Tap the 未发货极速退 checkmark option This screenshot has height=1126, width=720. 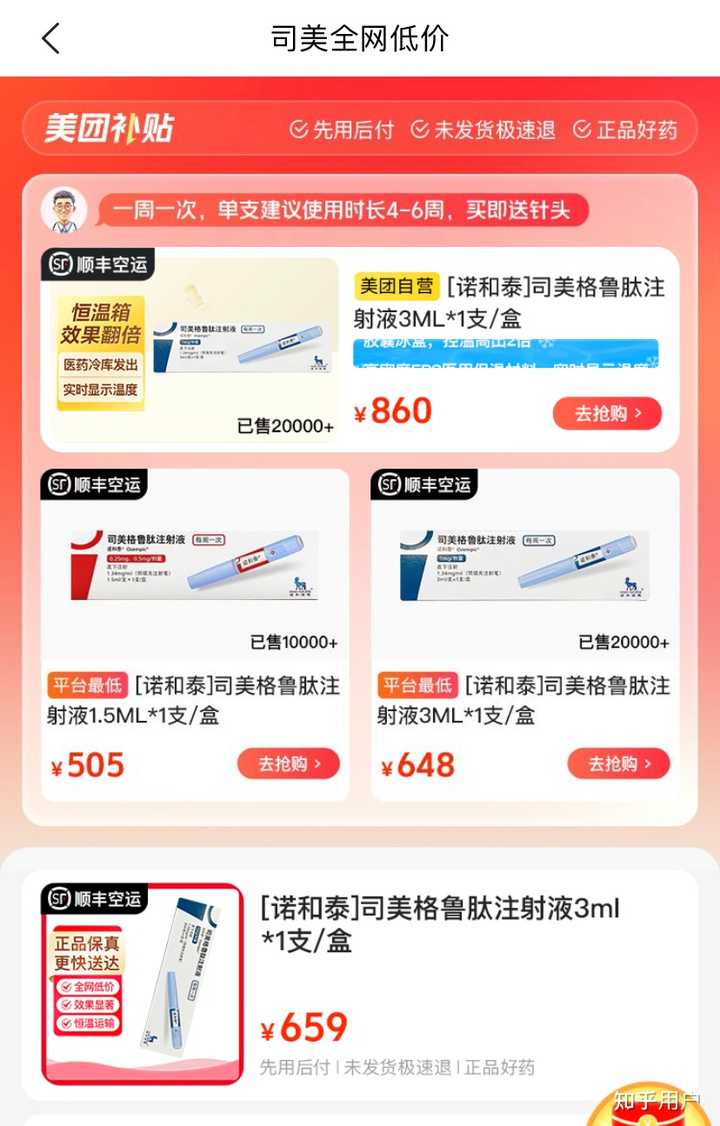click(x=483, y=130)
